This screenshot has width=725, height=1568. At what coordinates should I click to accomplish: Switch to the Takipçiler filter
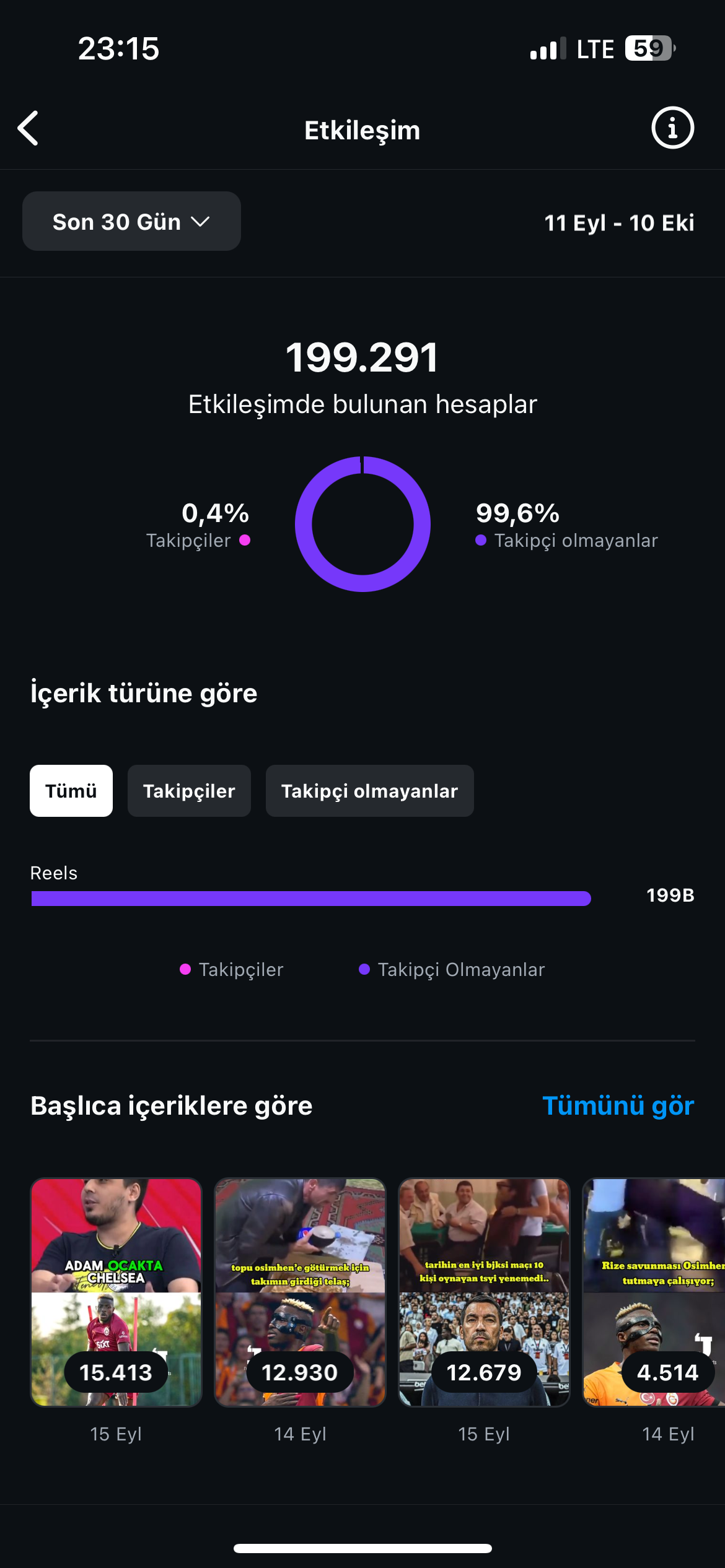click(189, 791)
